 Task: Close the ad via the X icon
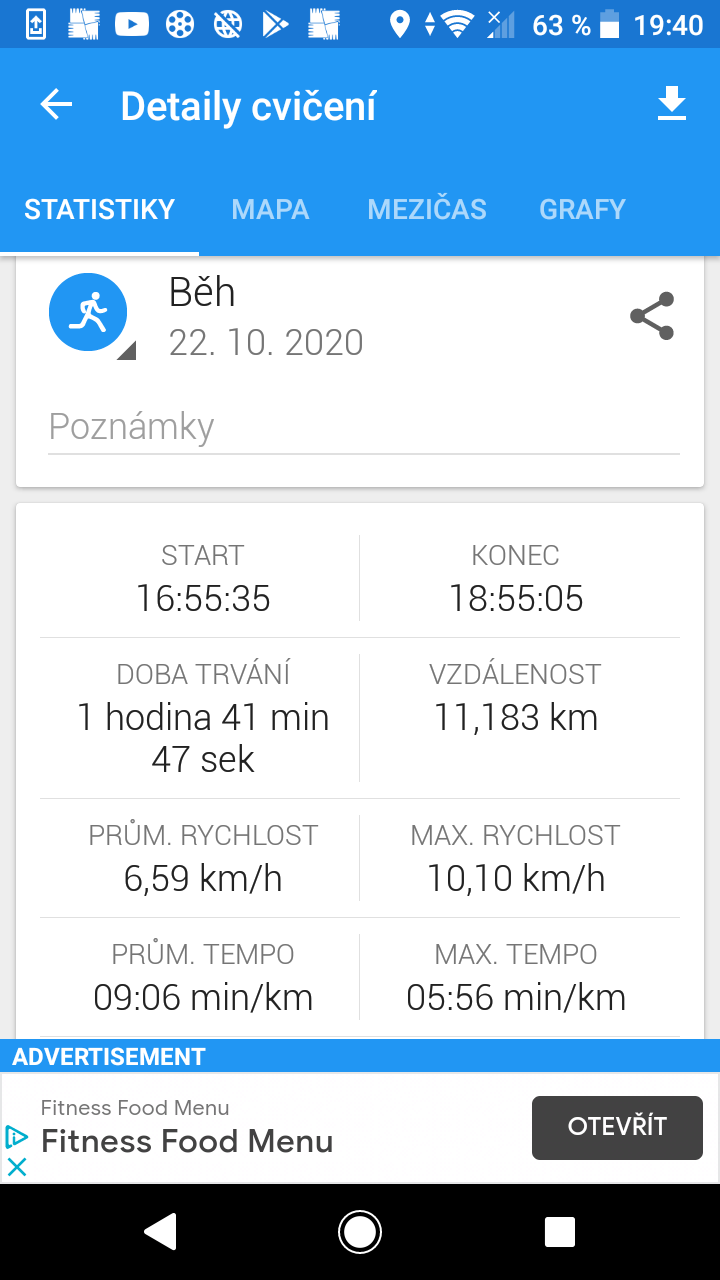(x=17, y=1167)
